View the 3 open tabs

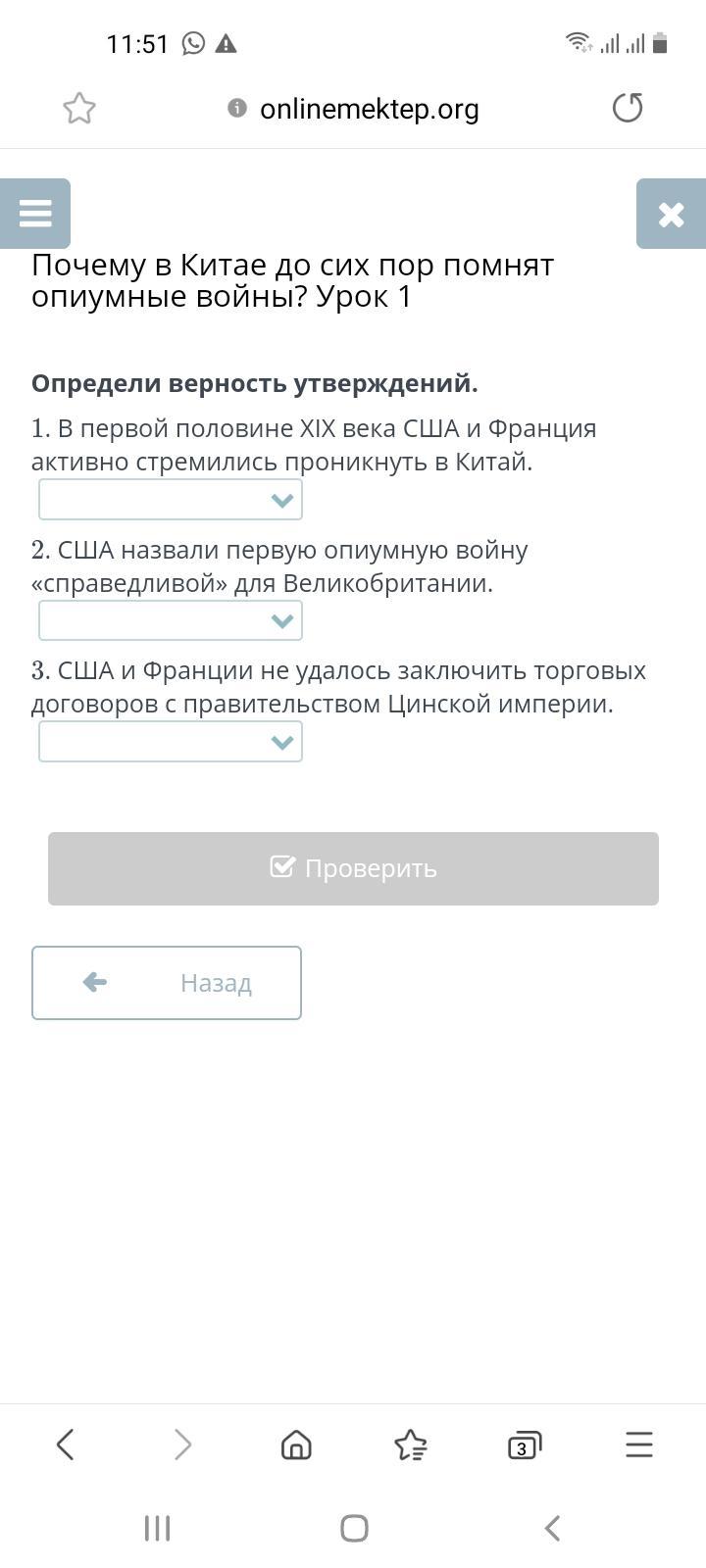[x=525, y=1445]
